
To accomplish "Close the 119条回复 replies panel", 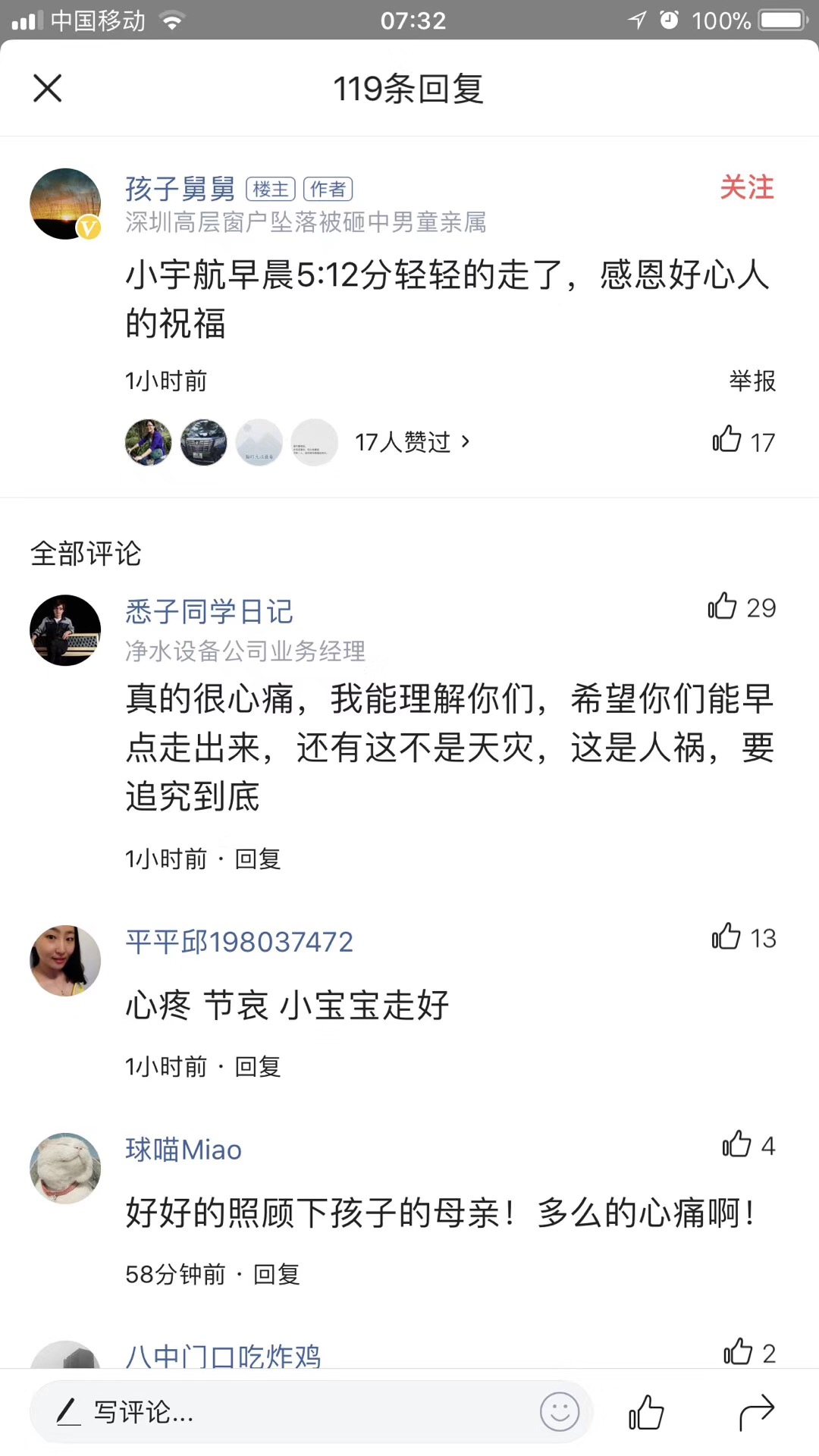I will click(x=47, y=89).
